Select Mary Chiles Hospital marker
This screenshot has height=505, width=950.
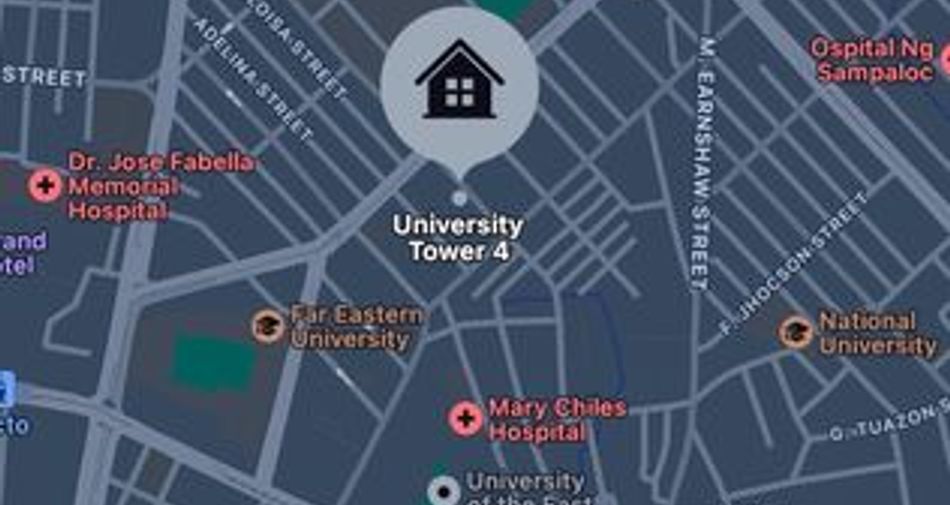(465, 418)
